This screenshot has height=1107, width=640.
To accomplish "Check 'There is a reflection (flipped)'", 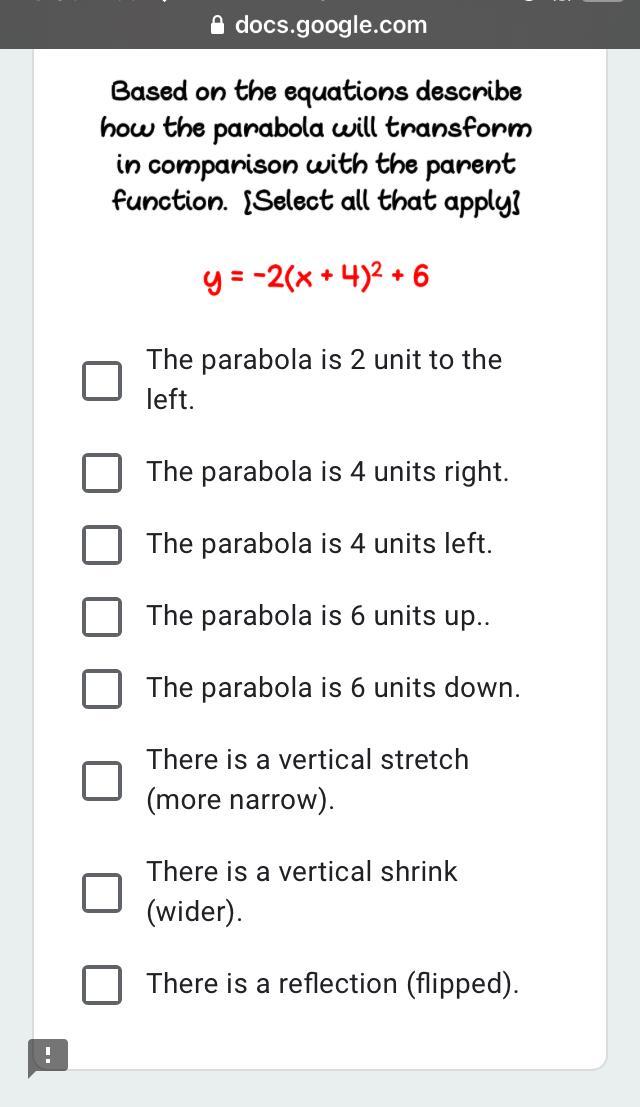I will click(x=102, y=984).
